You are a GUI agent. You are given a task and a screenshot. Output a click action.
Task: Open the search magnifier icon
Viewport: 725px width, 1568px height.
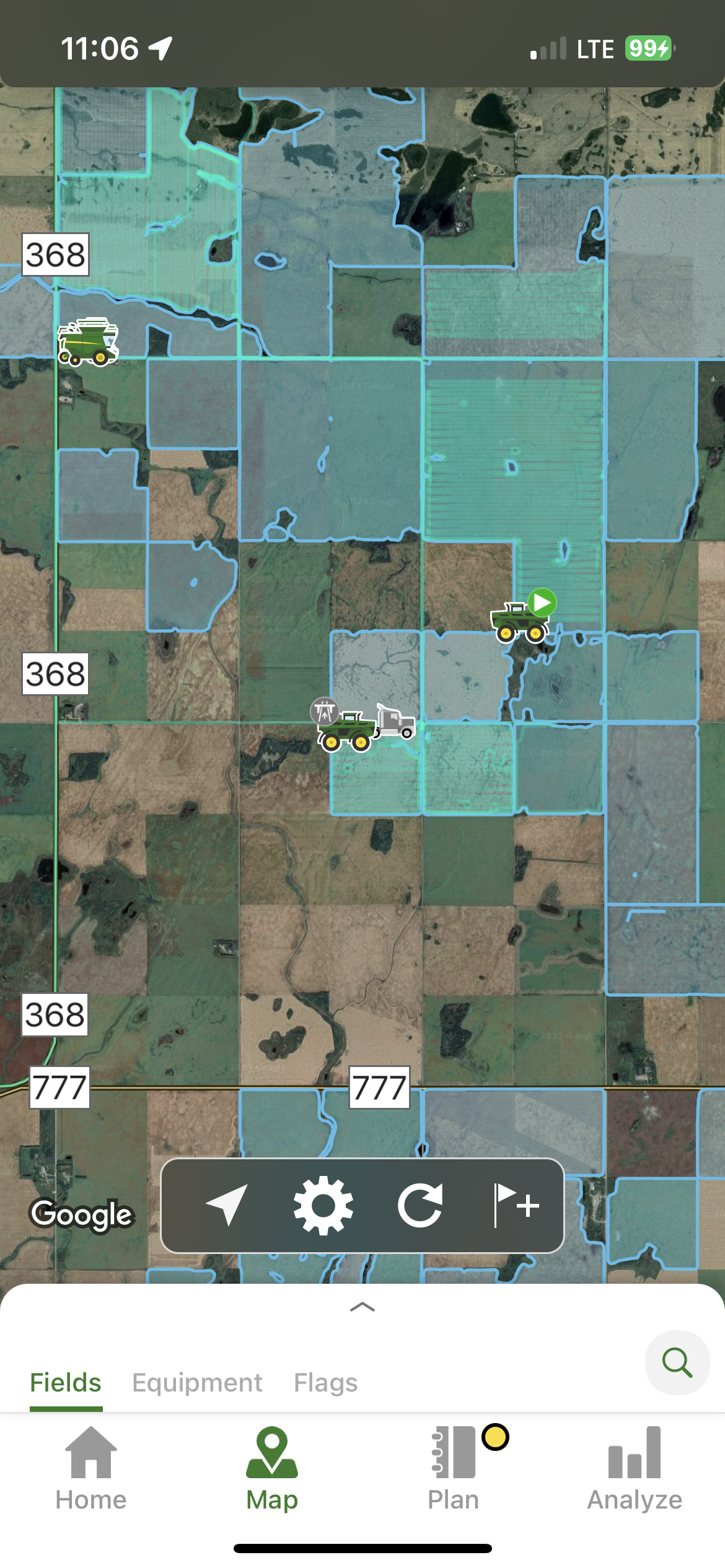click(677, 1362)
